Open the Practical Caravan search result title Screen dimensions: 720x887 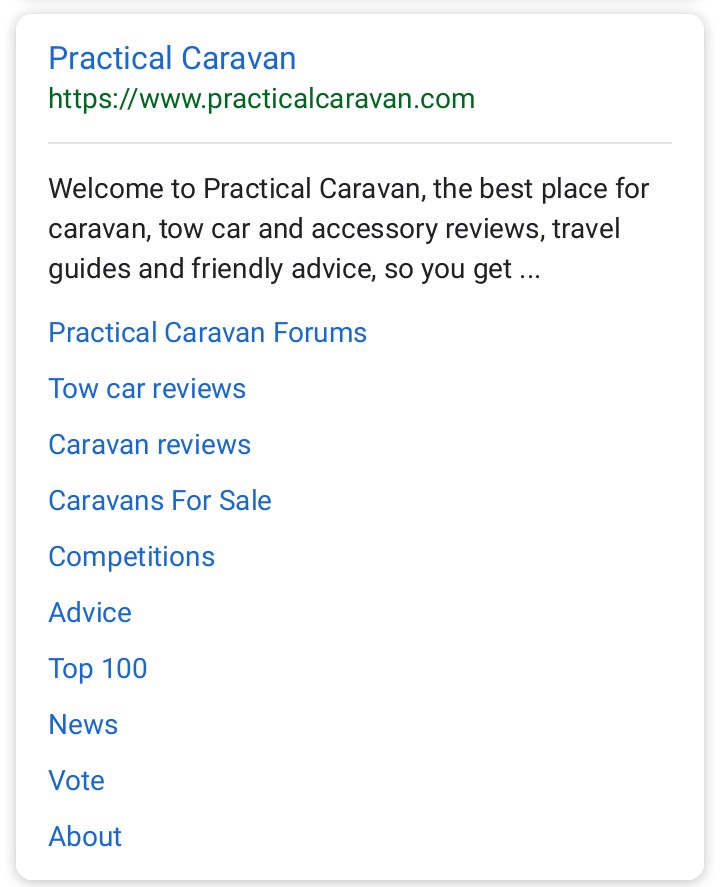(172, 58)
